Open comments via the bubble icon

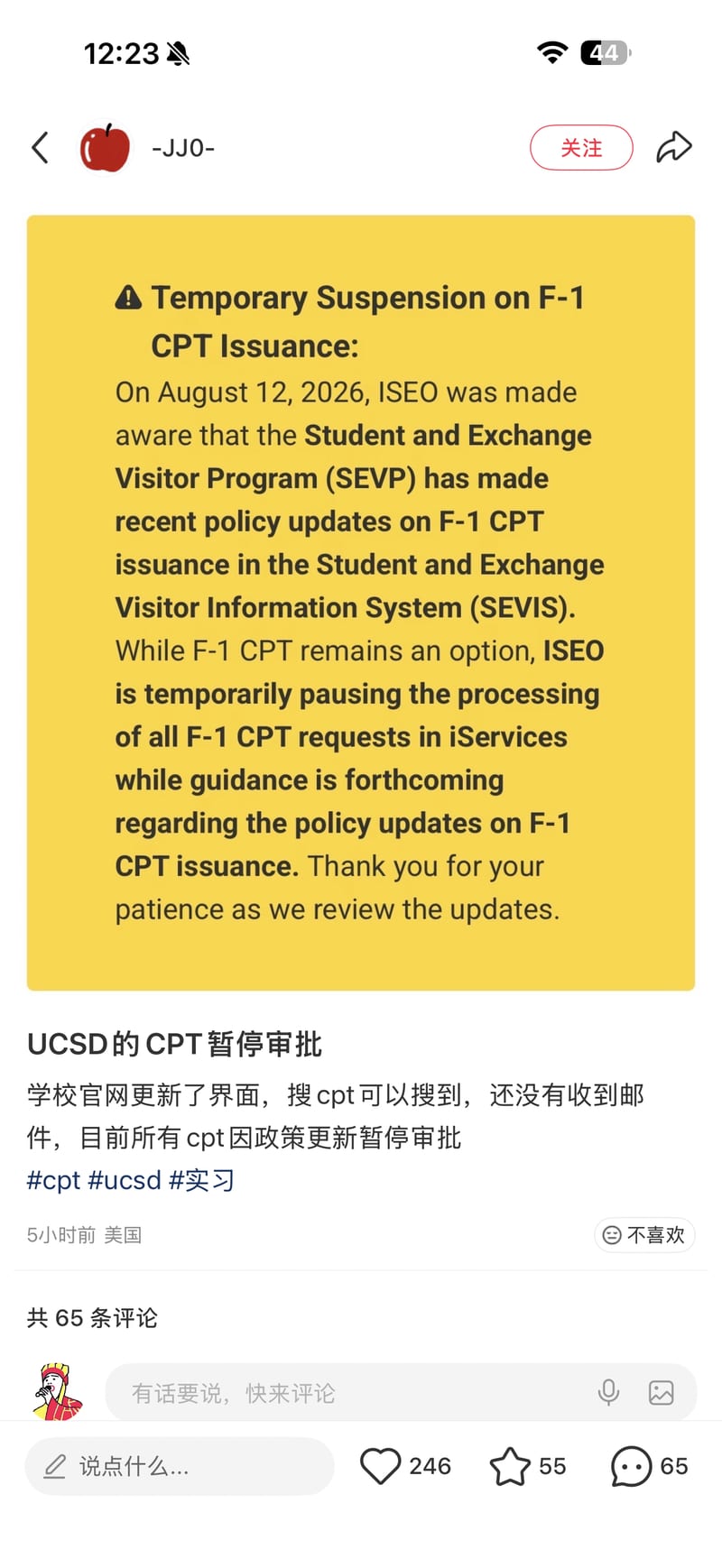pos(631,1466)
